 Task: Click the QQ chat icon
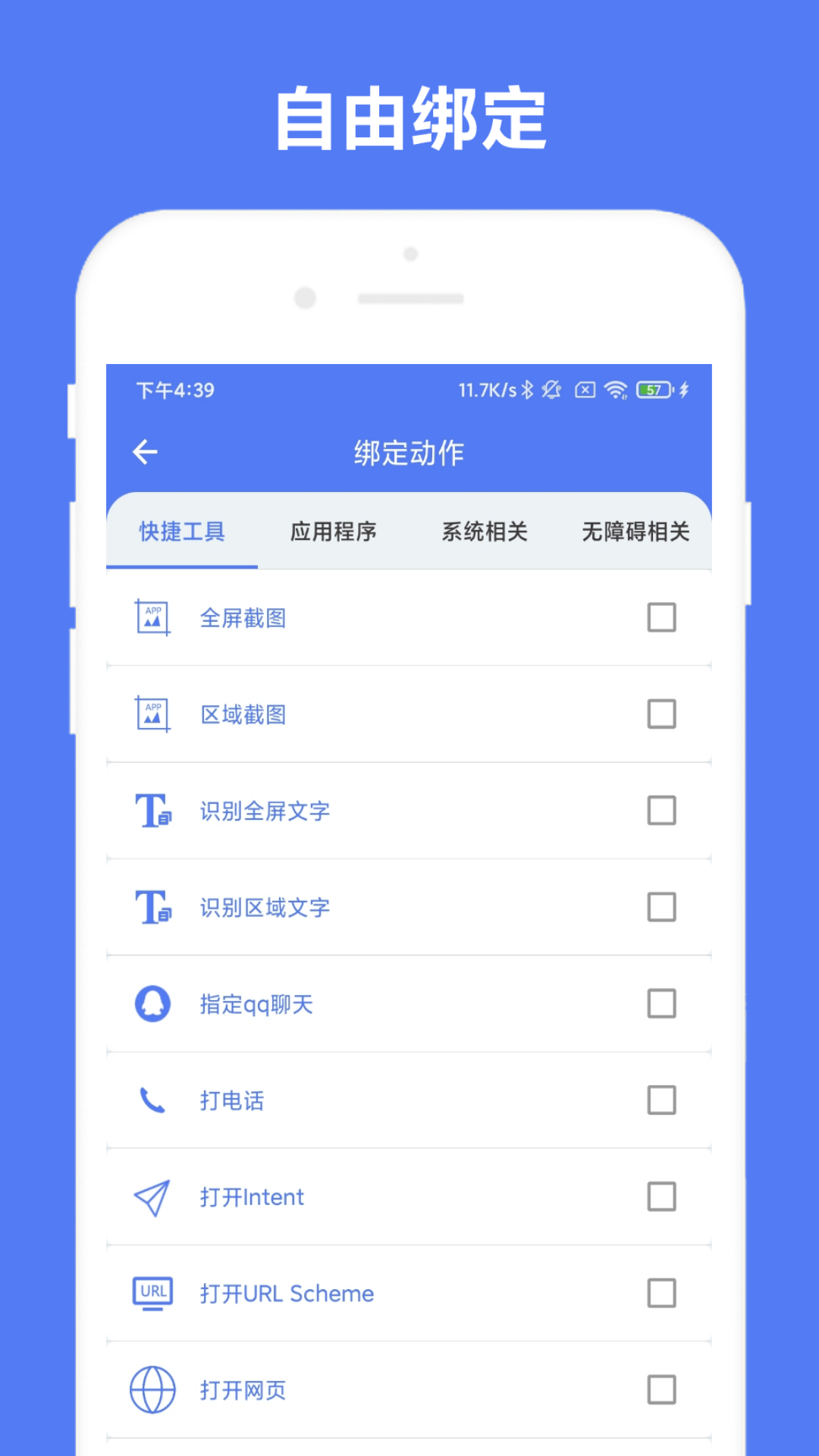(152, 1003)
